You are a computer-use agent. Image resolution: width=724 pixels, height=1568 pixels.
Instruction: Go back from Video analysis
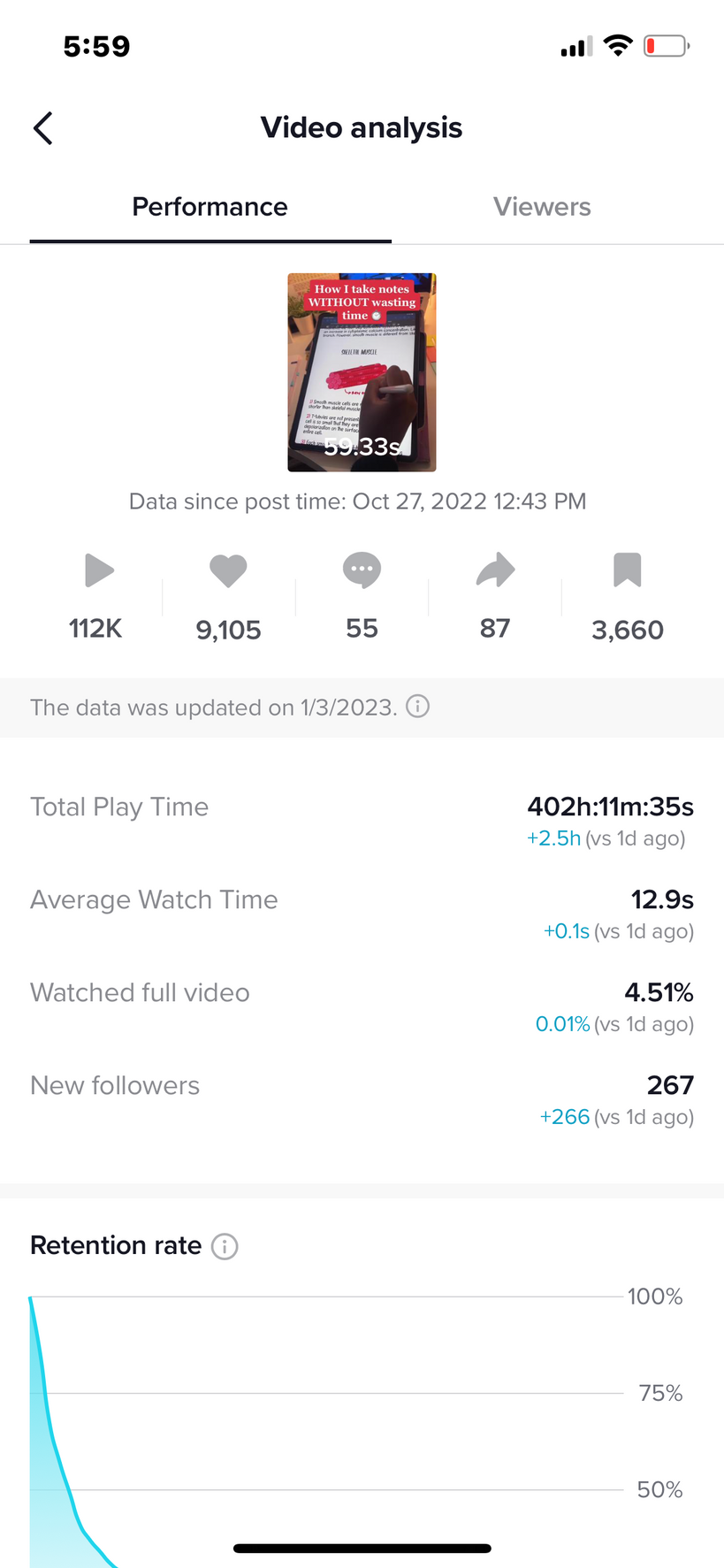pyautogui.click(x=42, y=128)
